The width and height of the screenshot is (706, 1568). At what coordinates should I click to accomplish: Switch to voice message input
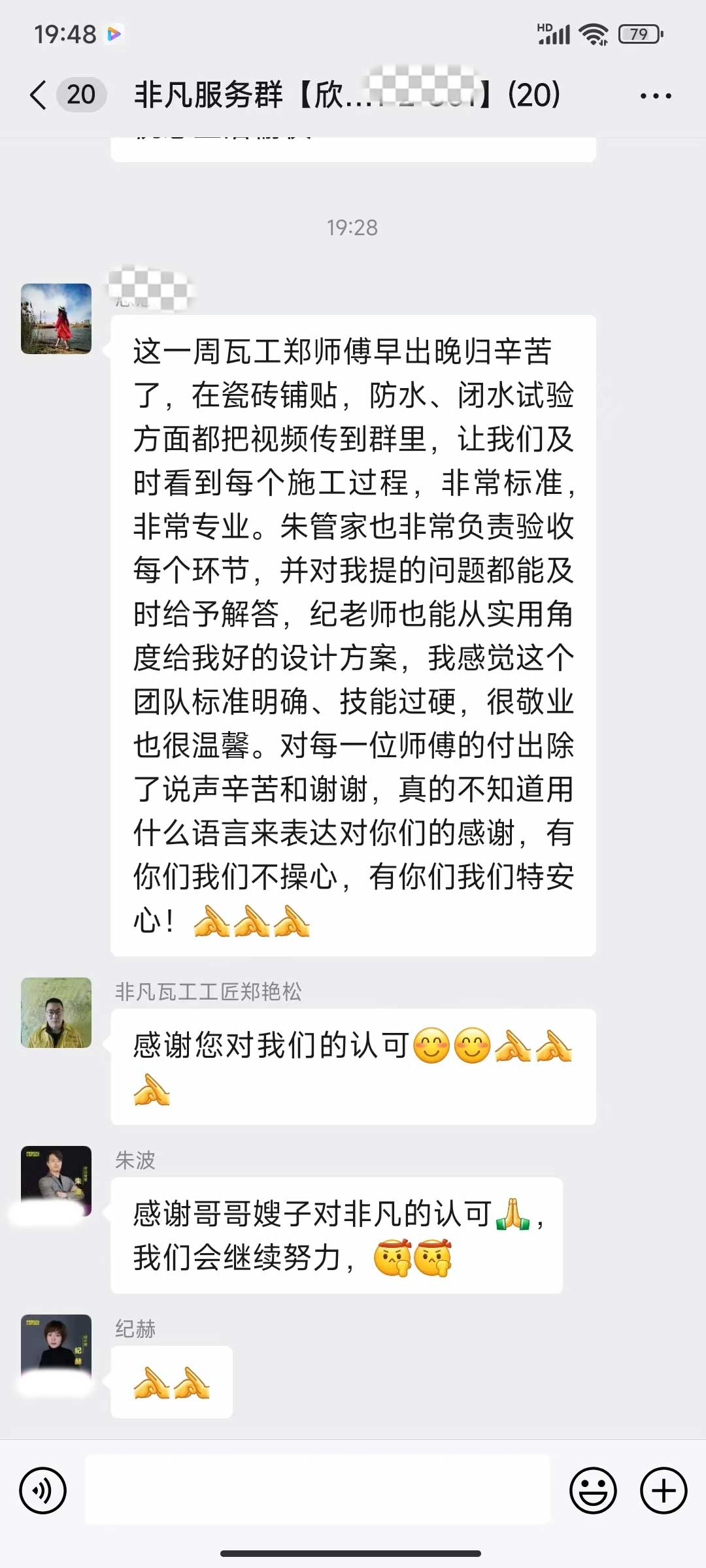click(43, 1491)
